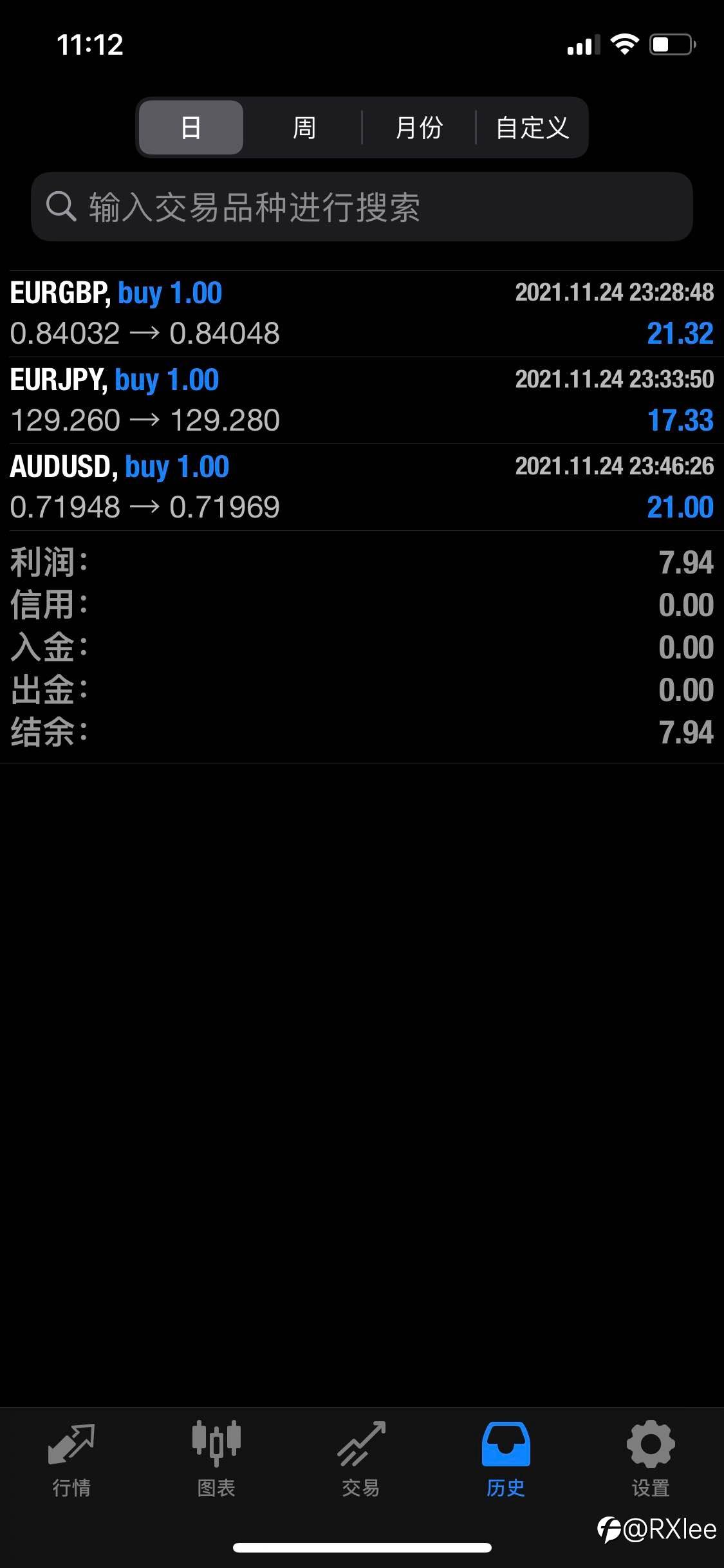Tap the symbol search field
This screenshot has height=1568, width=724.
coord(362,207)
